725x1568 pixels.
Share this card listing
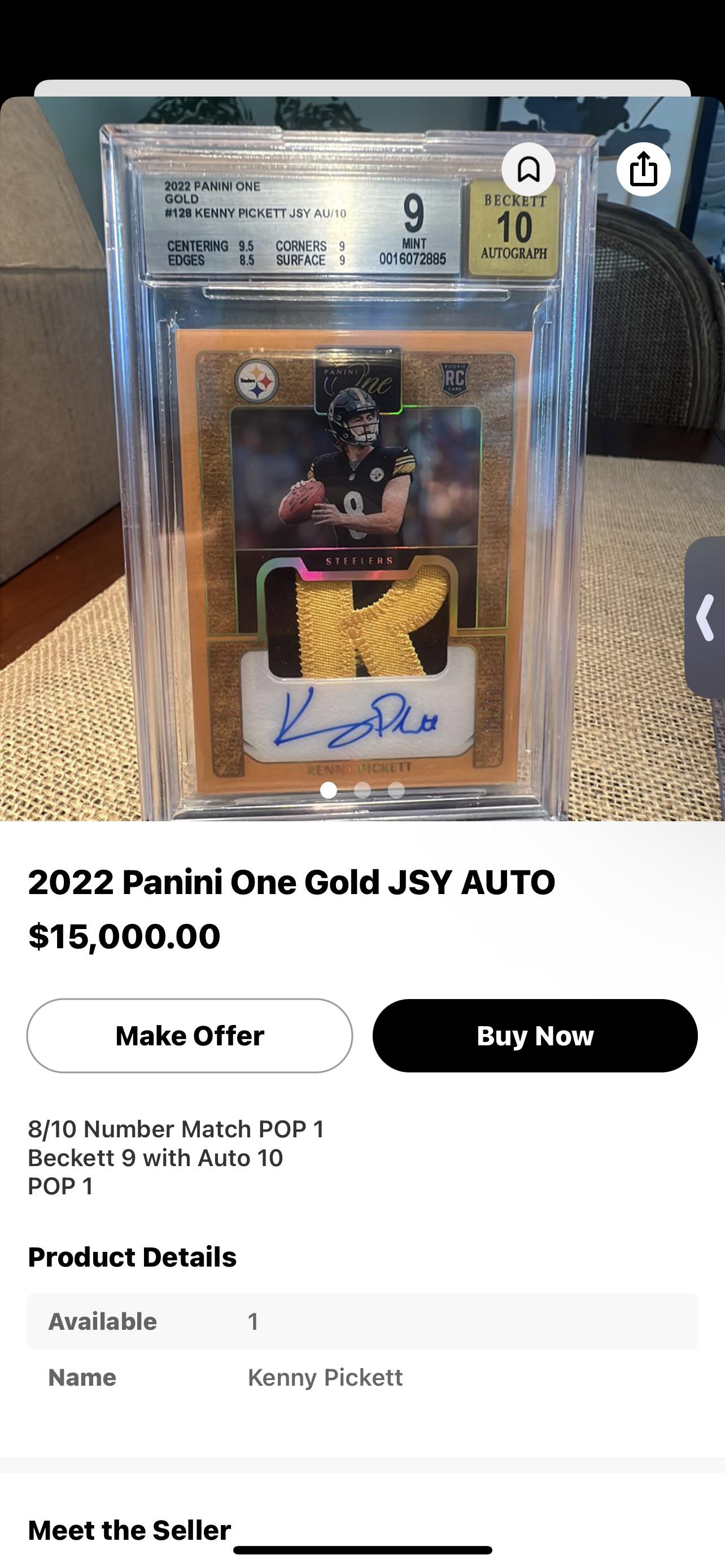point(643,169)
